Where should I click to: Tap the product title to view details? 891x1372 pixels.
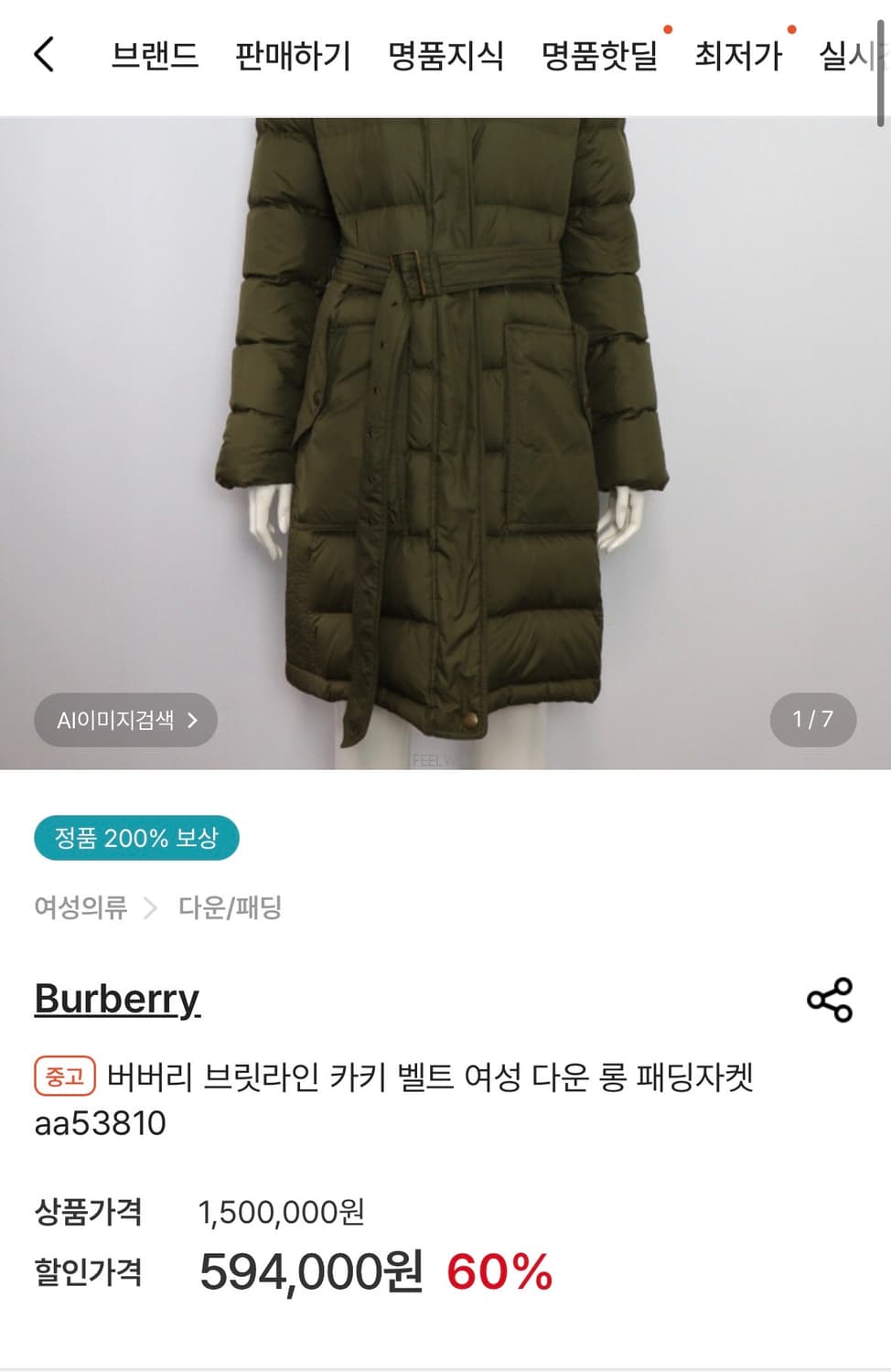click(430, 1080)
